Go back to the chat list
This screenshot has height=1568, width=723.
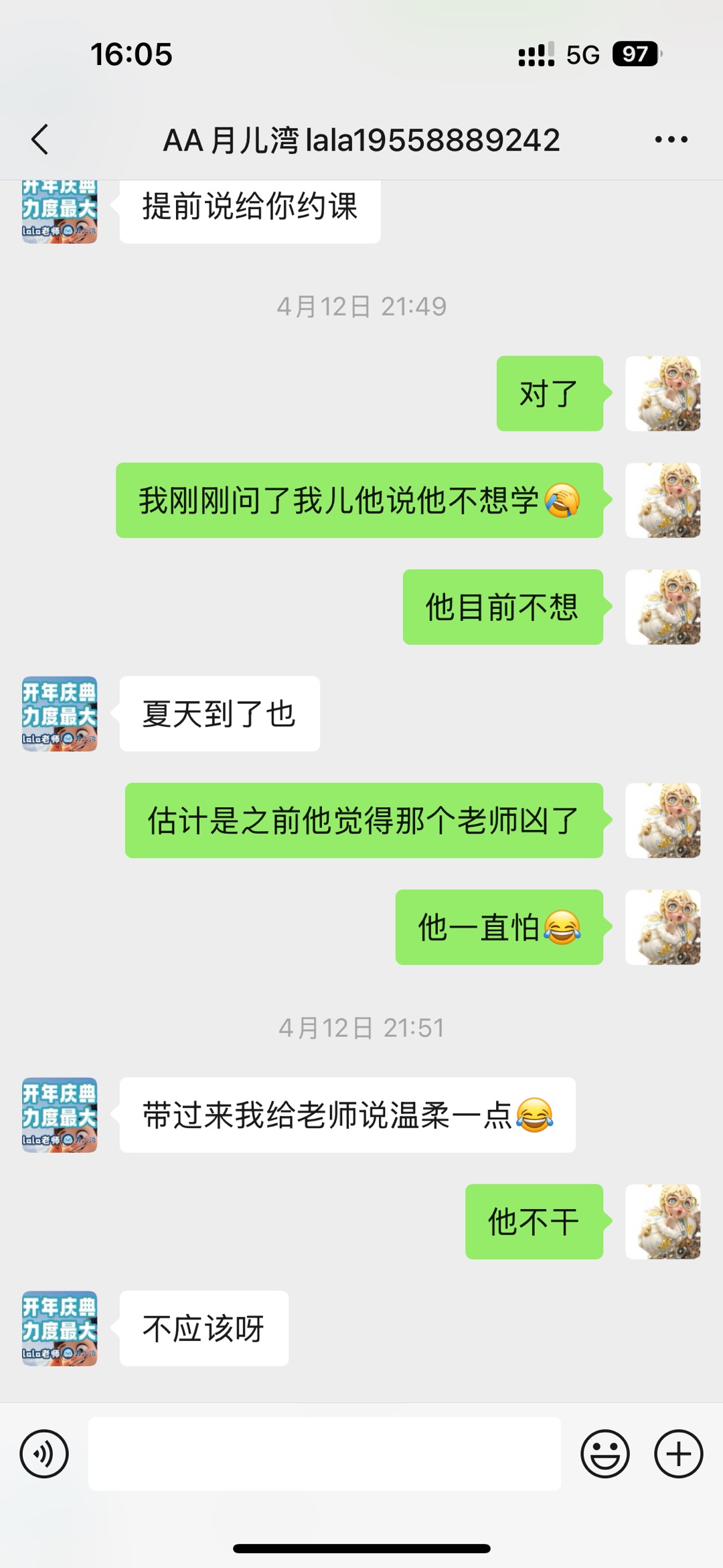tap(40, 140)
